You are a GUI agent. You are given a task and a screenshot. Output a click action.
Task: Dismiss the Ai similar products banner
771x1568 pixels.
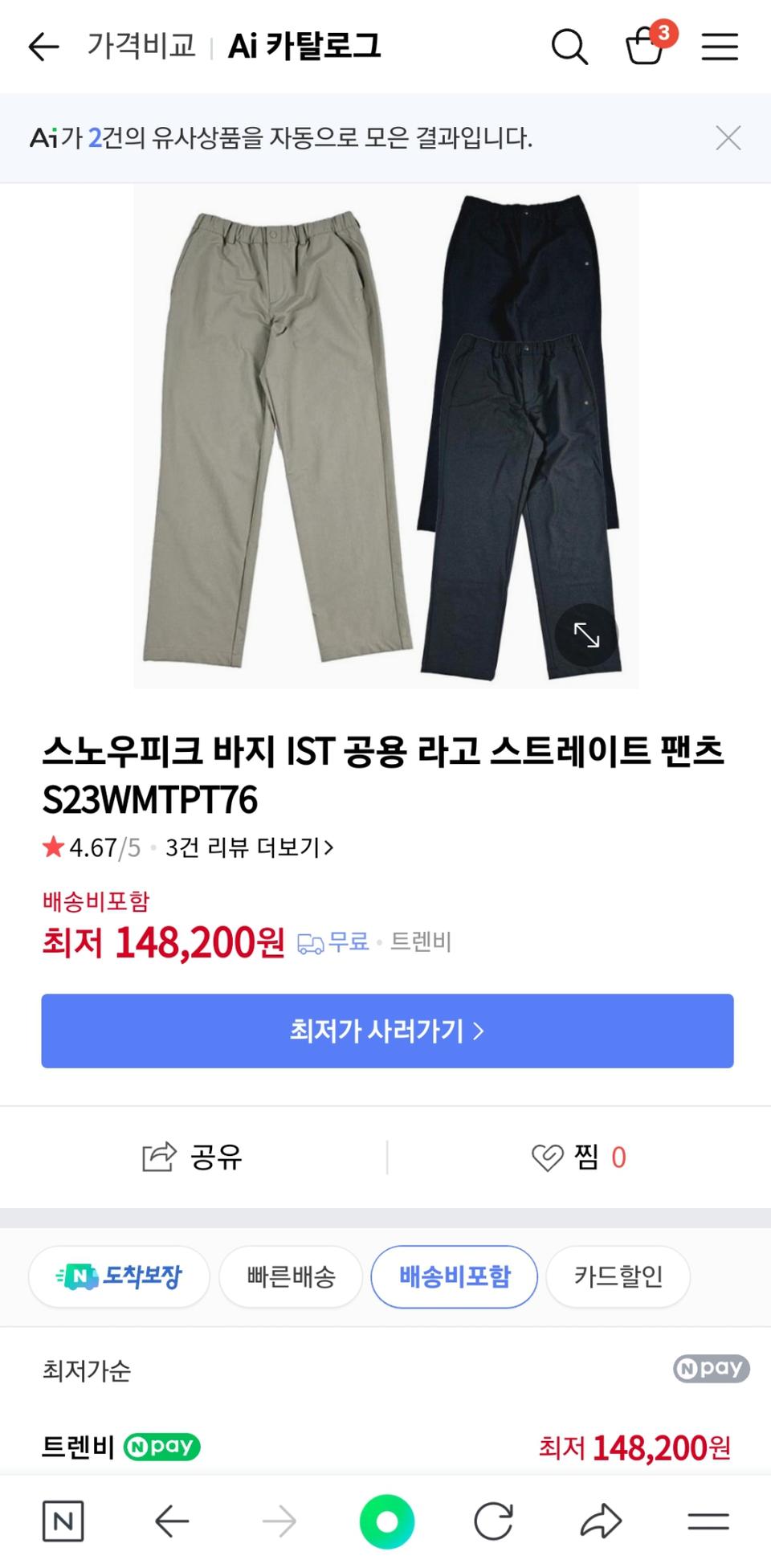pos(728,137)
